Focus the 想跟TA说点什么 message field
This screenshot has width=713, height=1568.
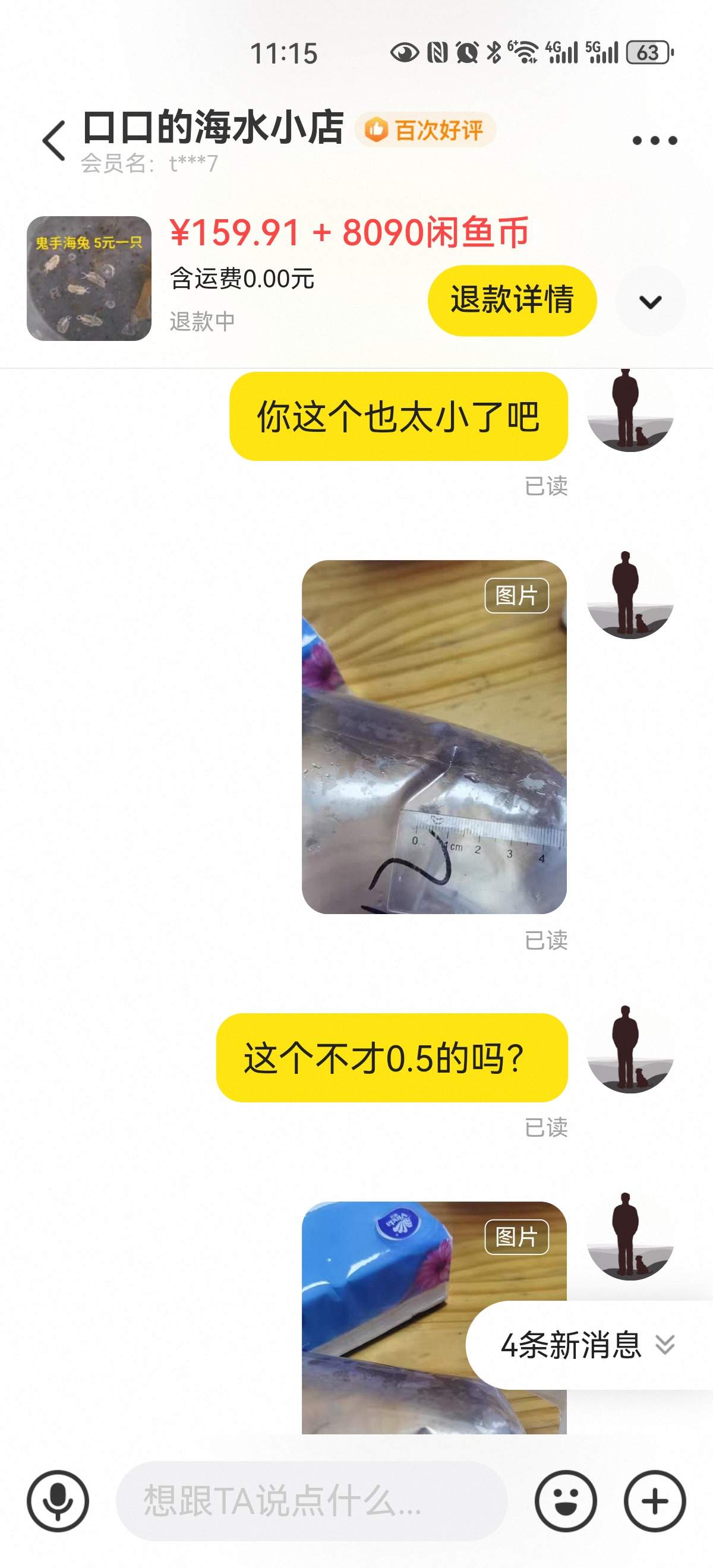311,1500
